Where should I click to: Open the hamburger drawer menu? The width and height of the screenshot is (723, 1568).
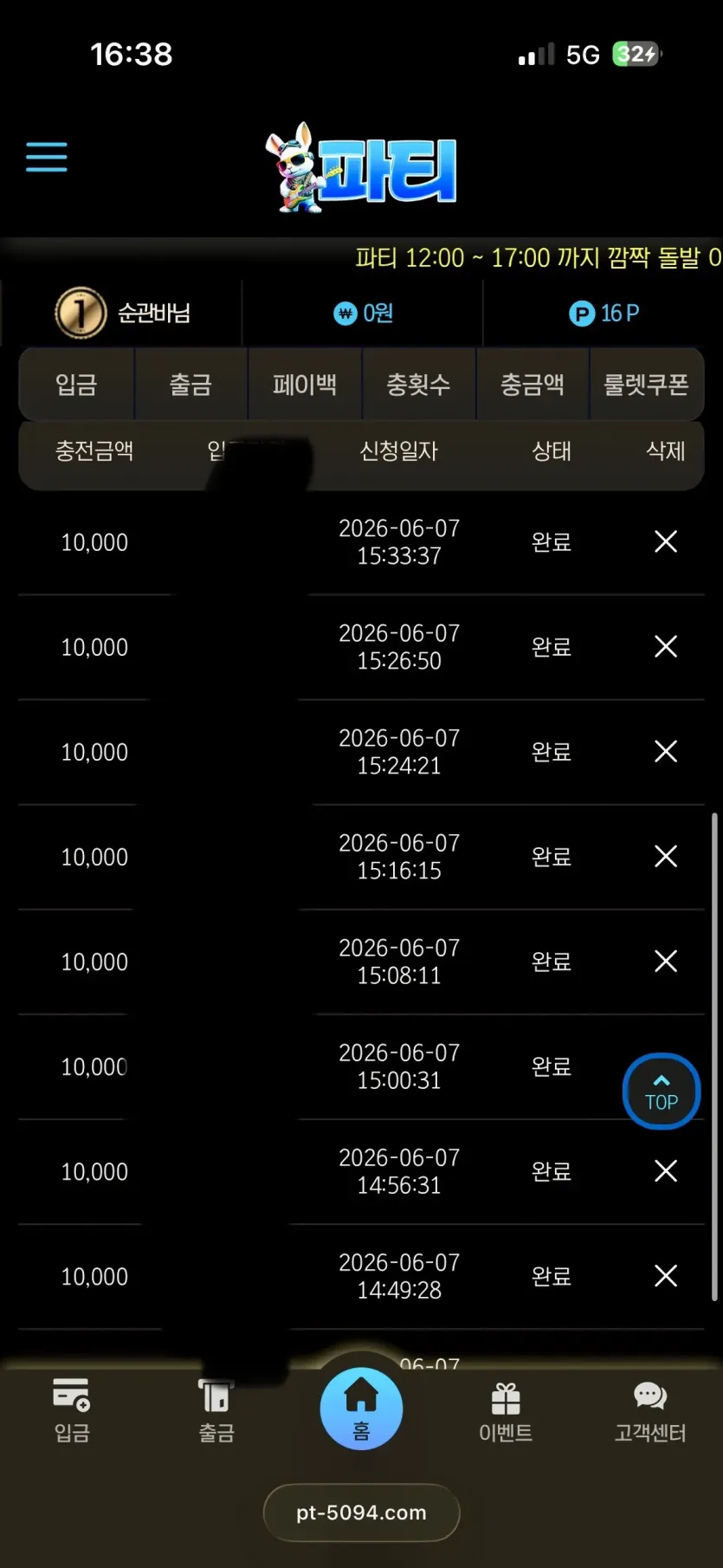[47, 157]
